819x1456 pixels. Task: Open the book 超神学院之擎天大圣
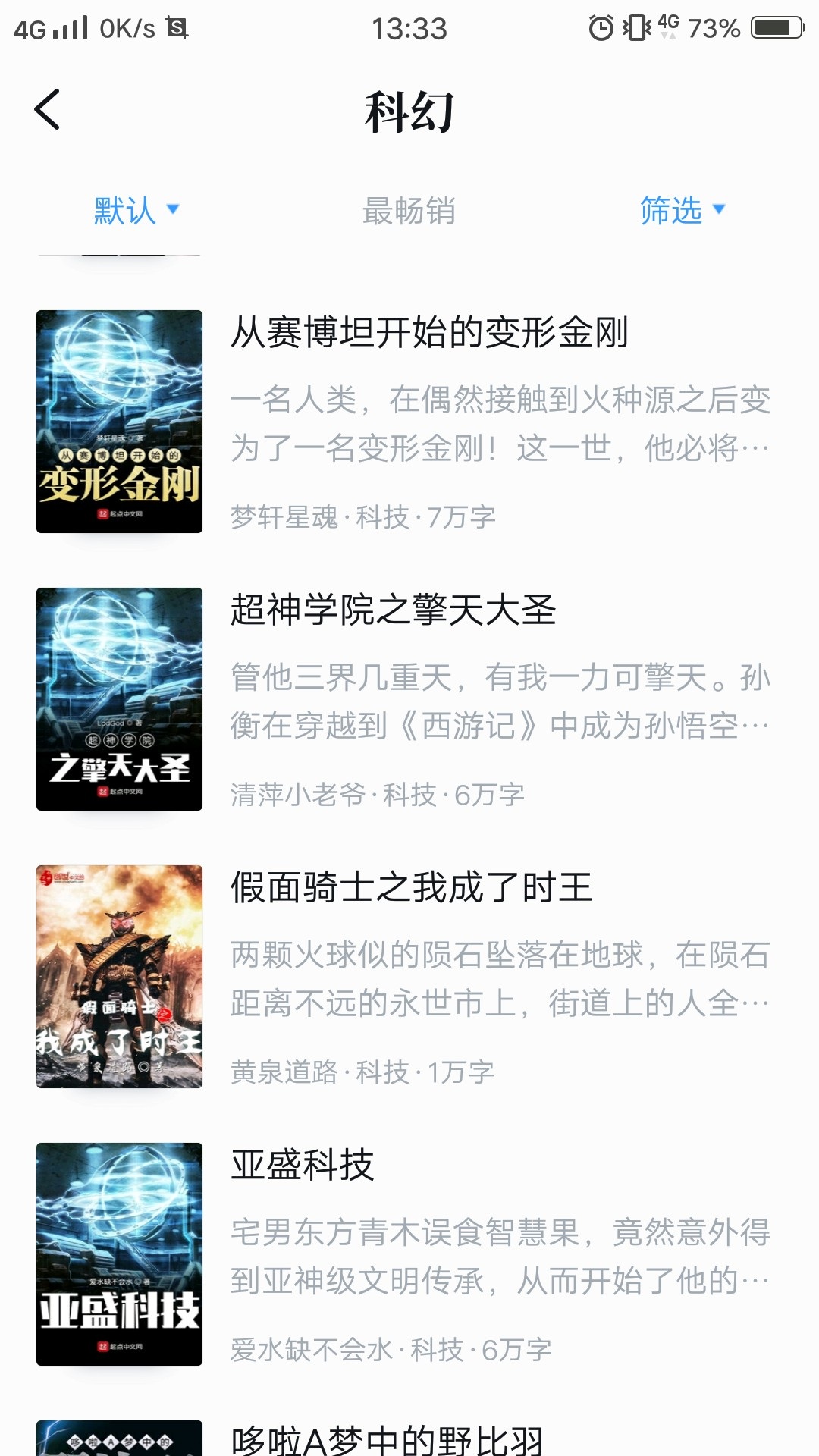tap(393, 610)
